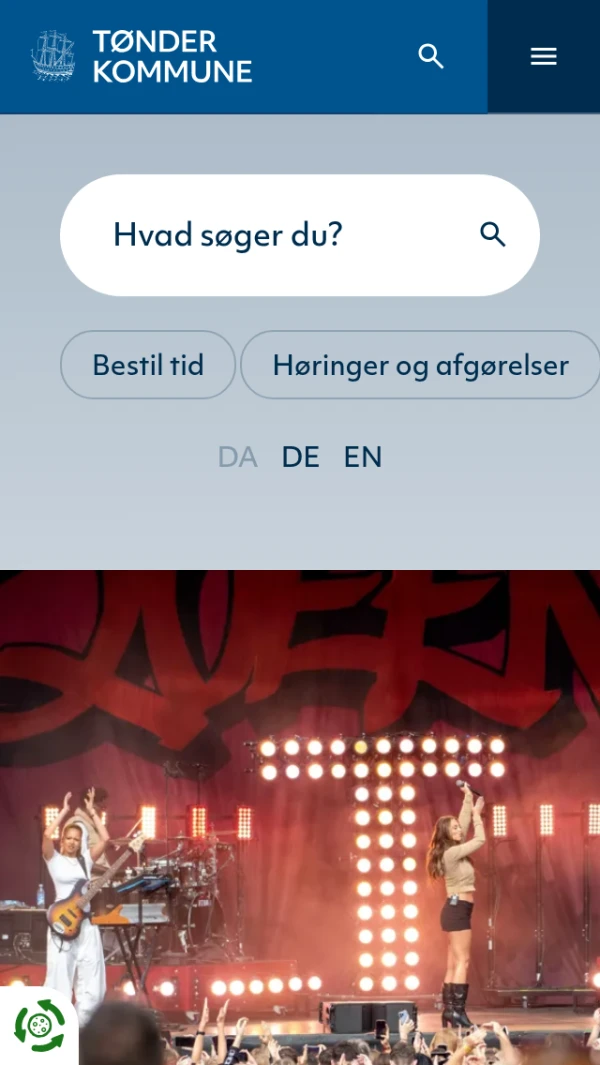Select the DA language option
Viewport: 600px width, 1065px height.
[237, 457]
